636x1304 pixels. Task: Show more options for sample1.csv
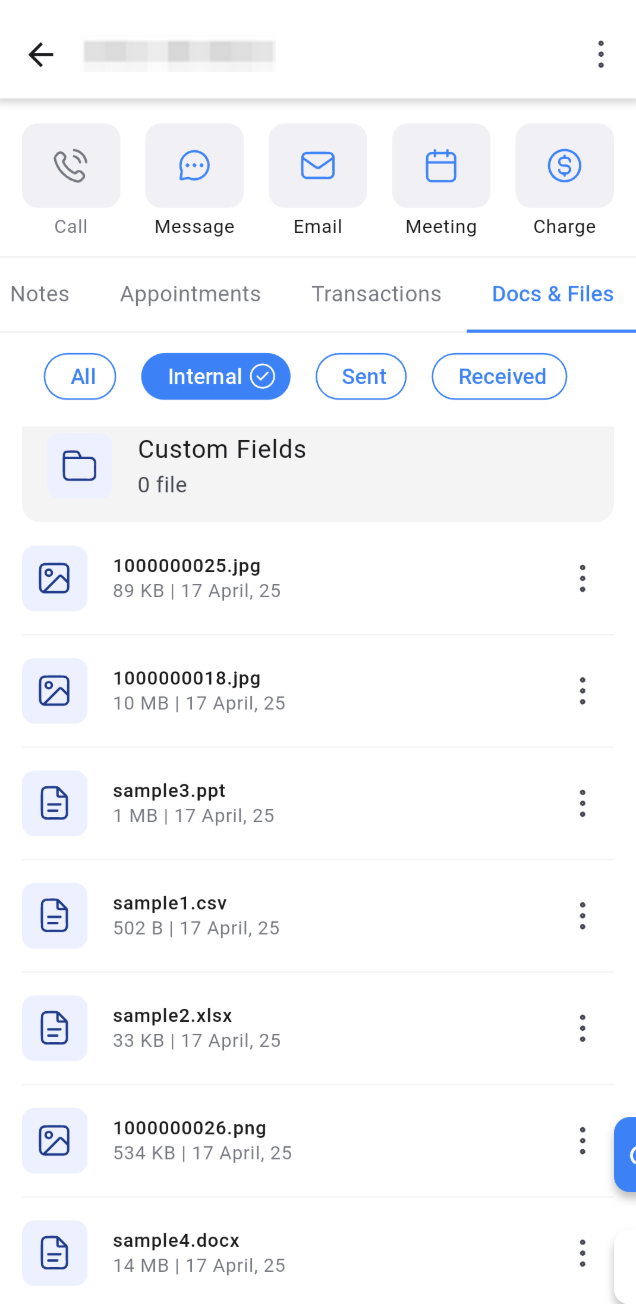point(582,916)
